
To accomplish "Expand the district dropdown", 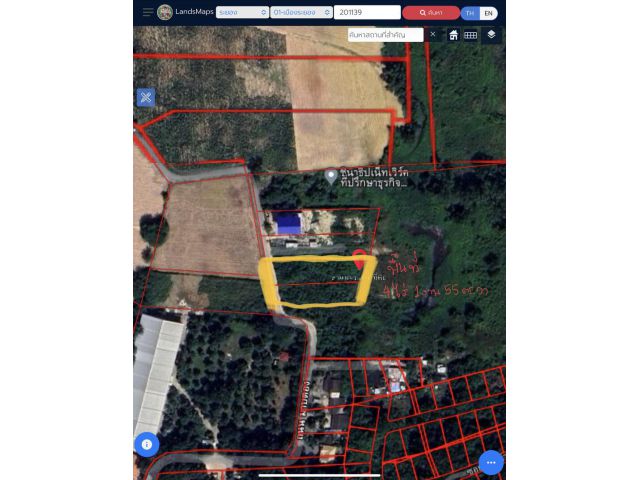I will [297, 12].
